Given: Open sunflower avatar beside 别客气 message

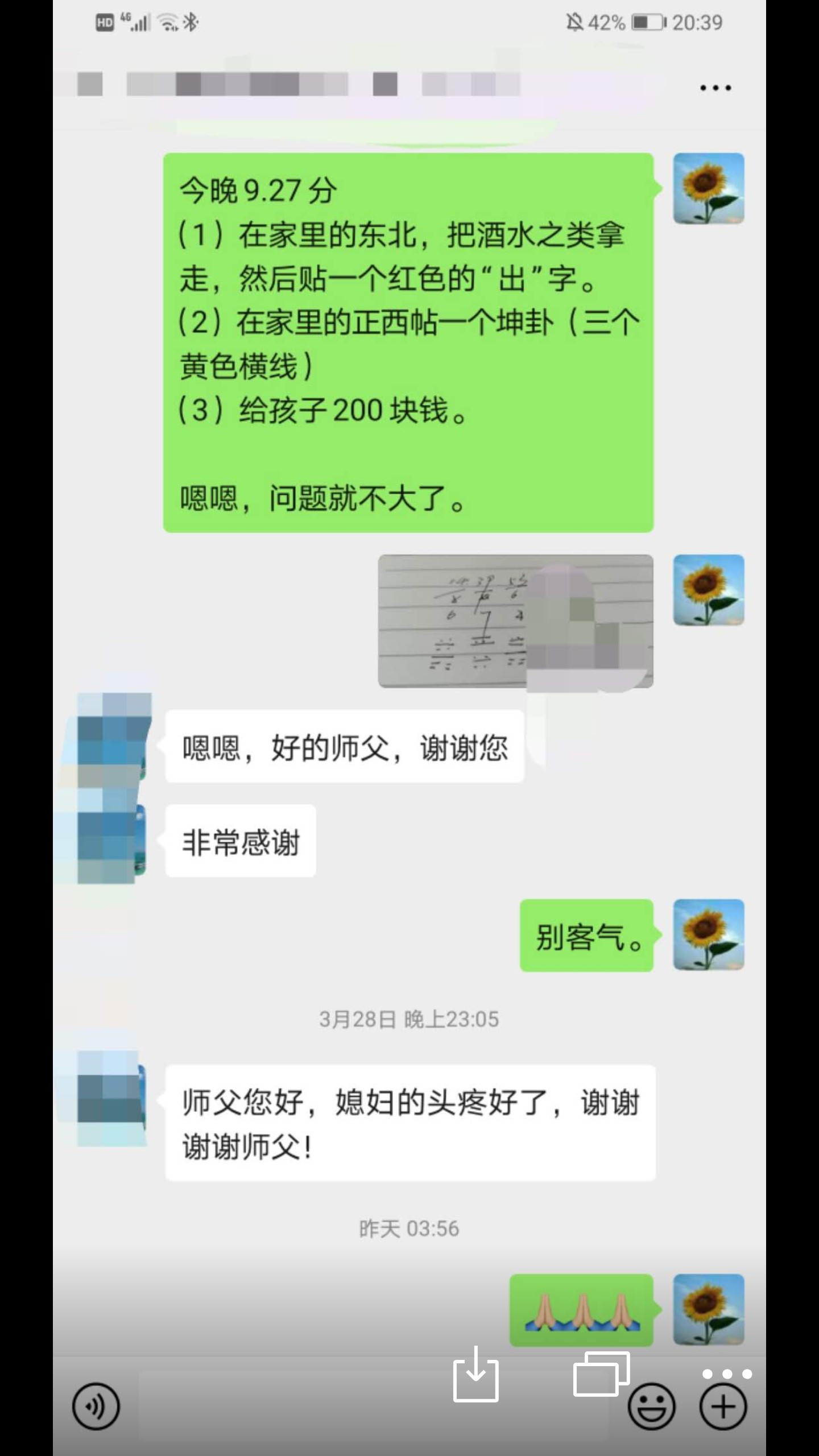Looking at the screenshot, I should 708,934.
